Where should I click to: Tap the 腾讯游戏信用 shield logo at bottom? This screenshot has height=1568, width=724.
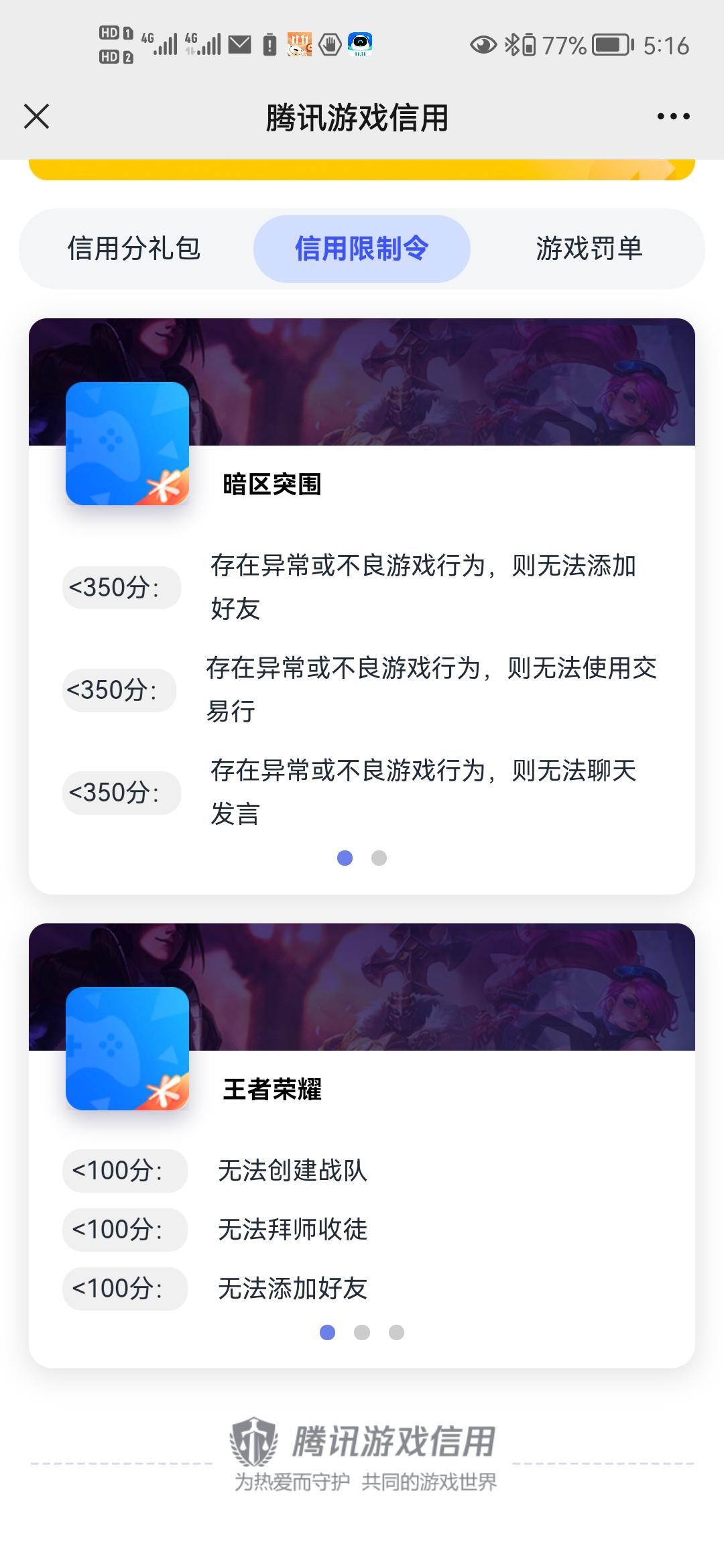pyautogui.click(x=255, y=1439)
